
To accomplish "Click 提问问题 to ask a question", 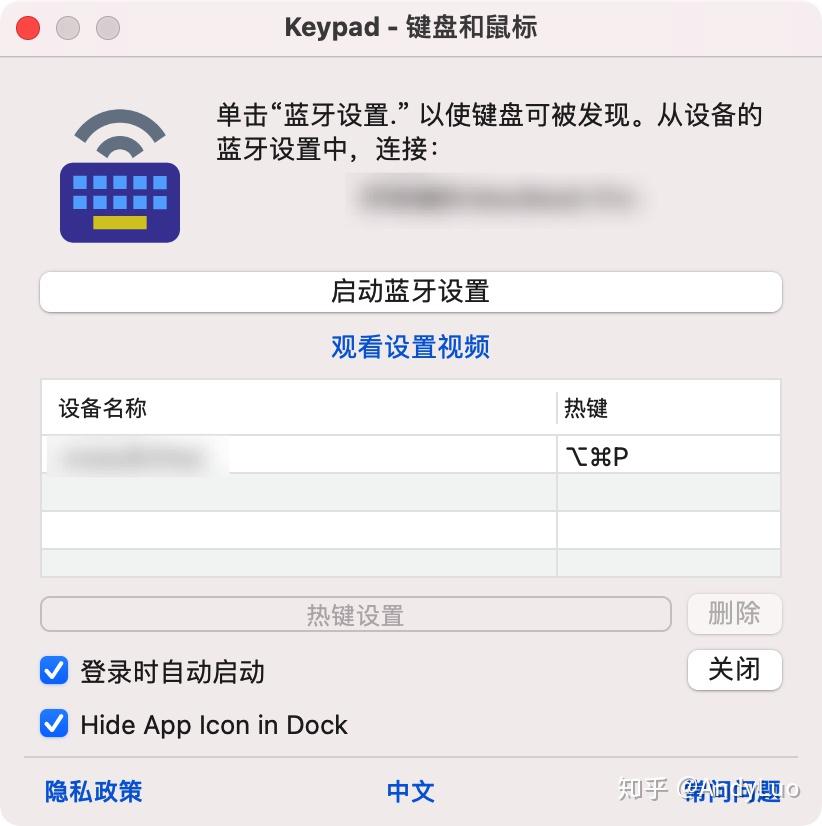I will (734, 791).
